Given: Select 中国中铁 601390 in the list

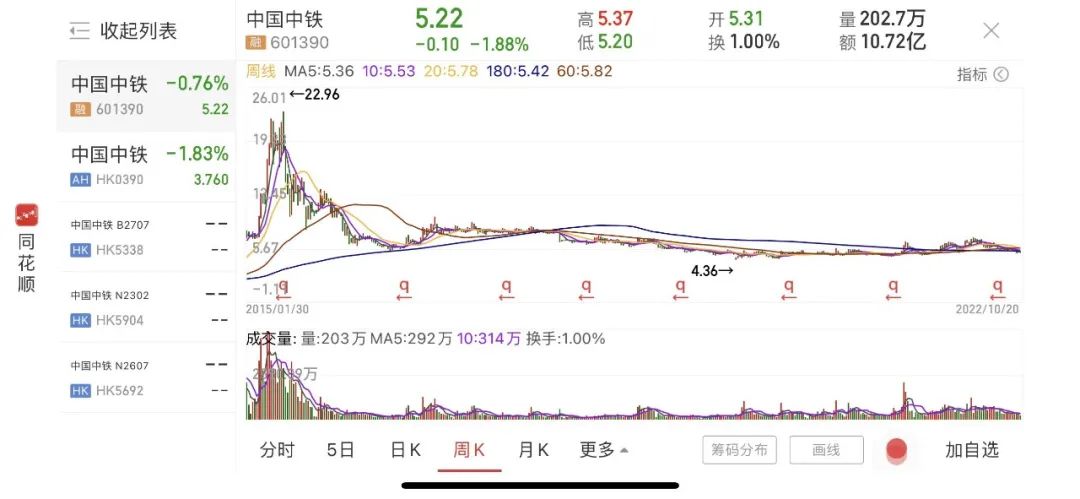Looking at the screenshot, I should coord(148,96).
